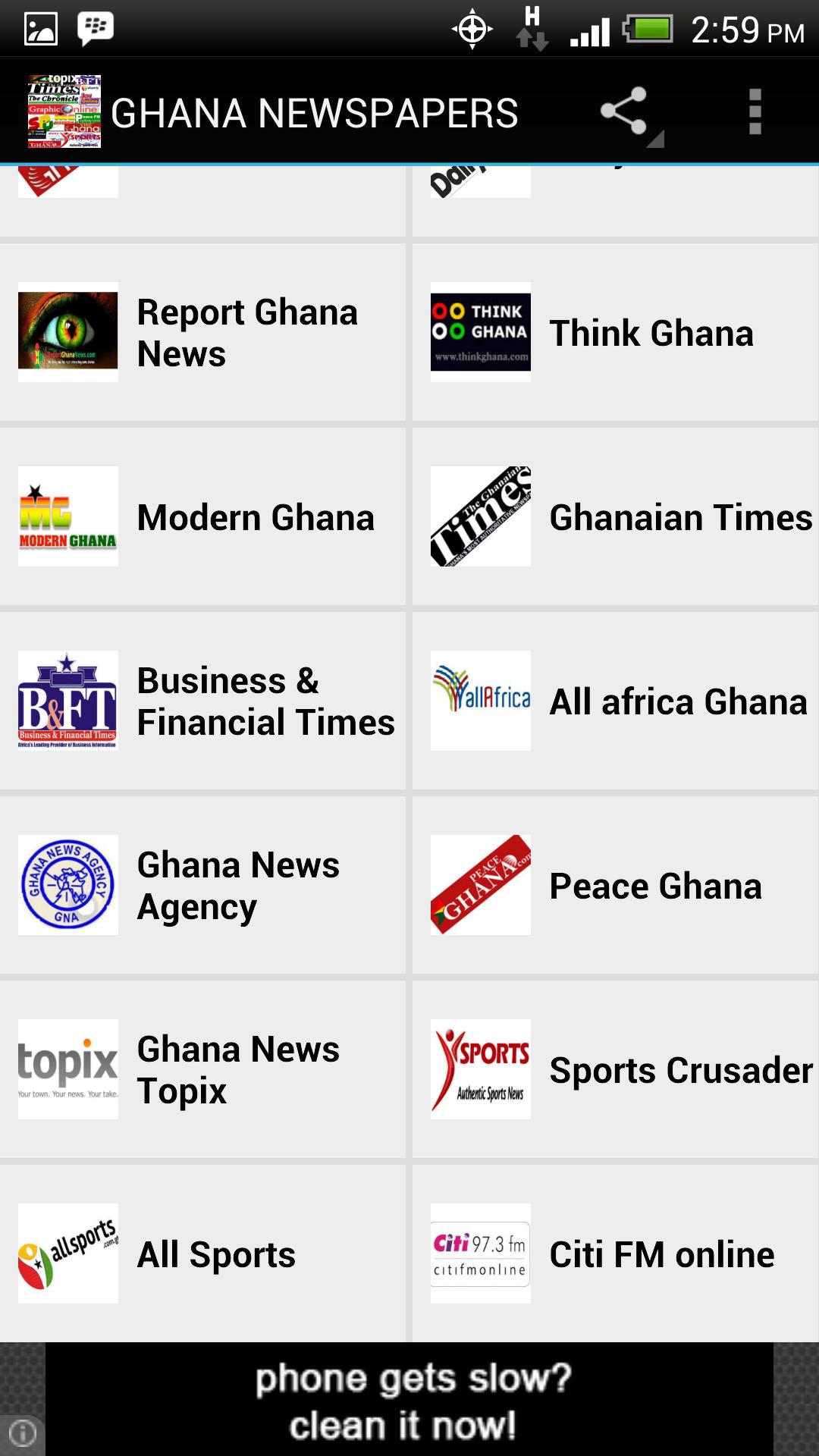Tap the Ghana News Agency emblem icon

pyautogui.click(x=67, y=884)
